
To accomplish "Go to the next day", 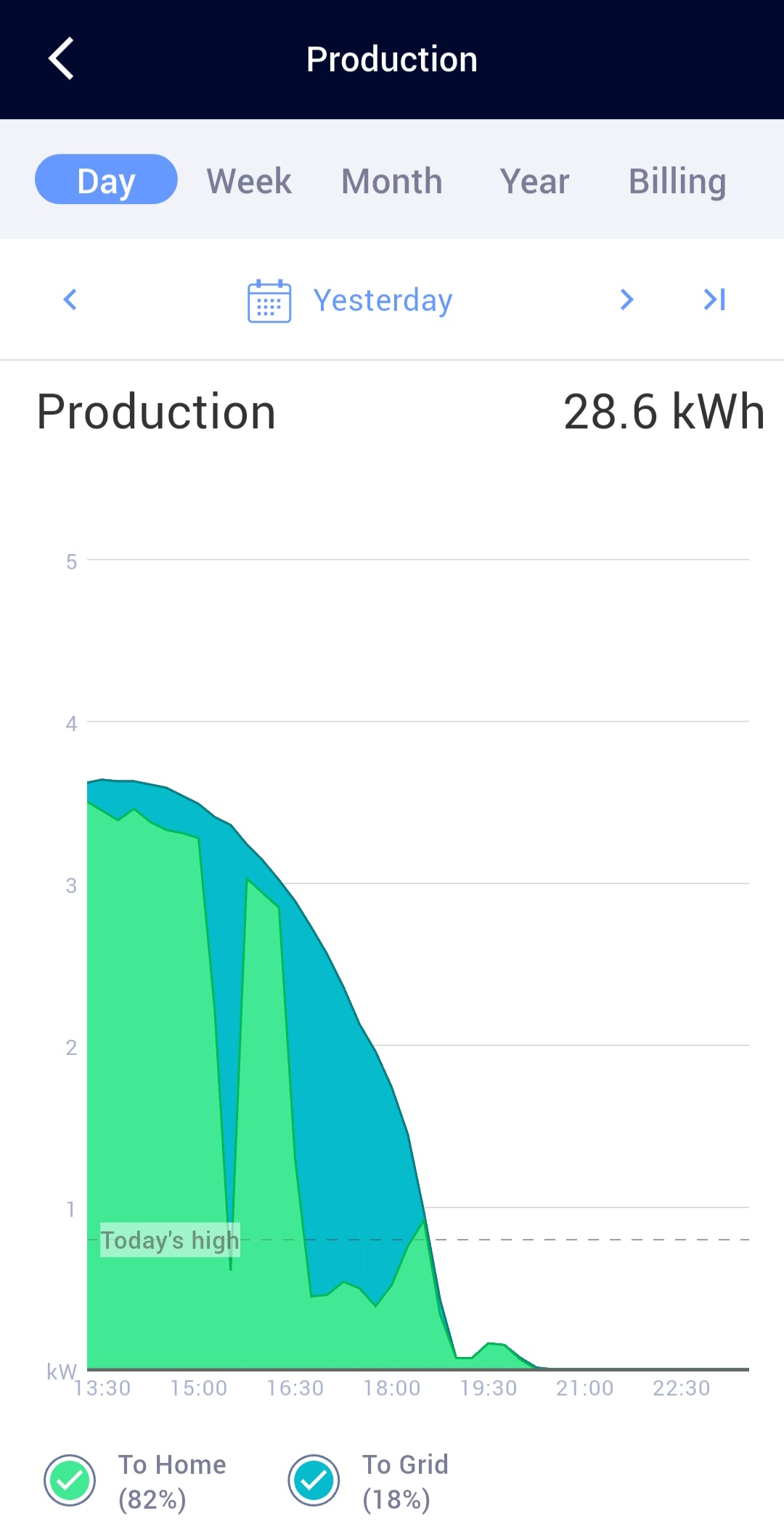I will point(627,299).
